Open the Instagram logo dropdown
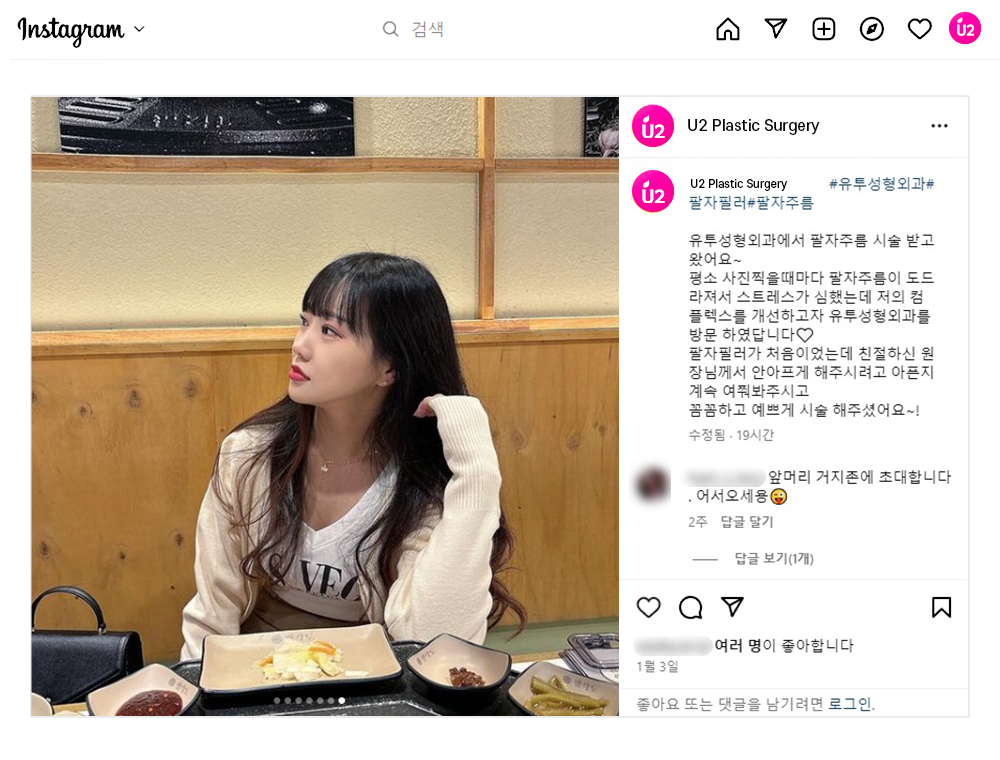1000x760 pixels. tap(139, 29)
